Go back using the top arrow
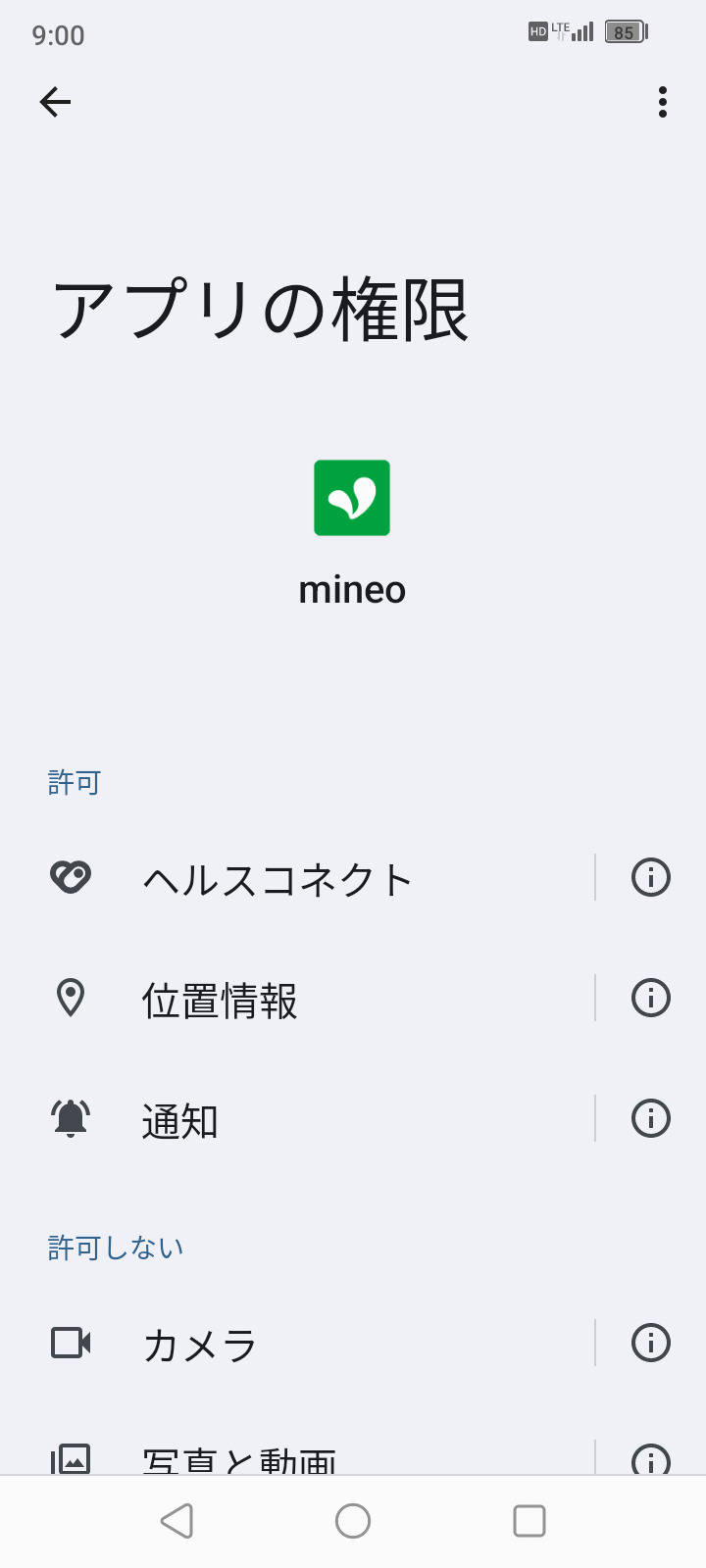This screenshot has height=1568, width=706. [x=55, y=102]
